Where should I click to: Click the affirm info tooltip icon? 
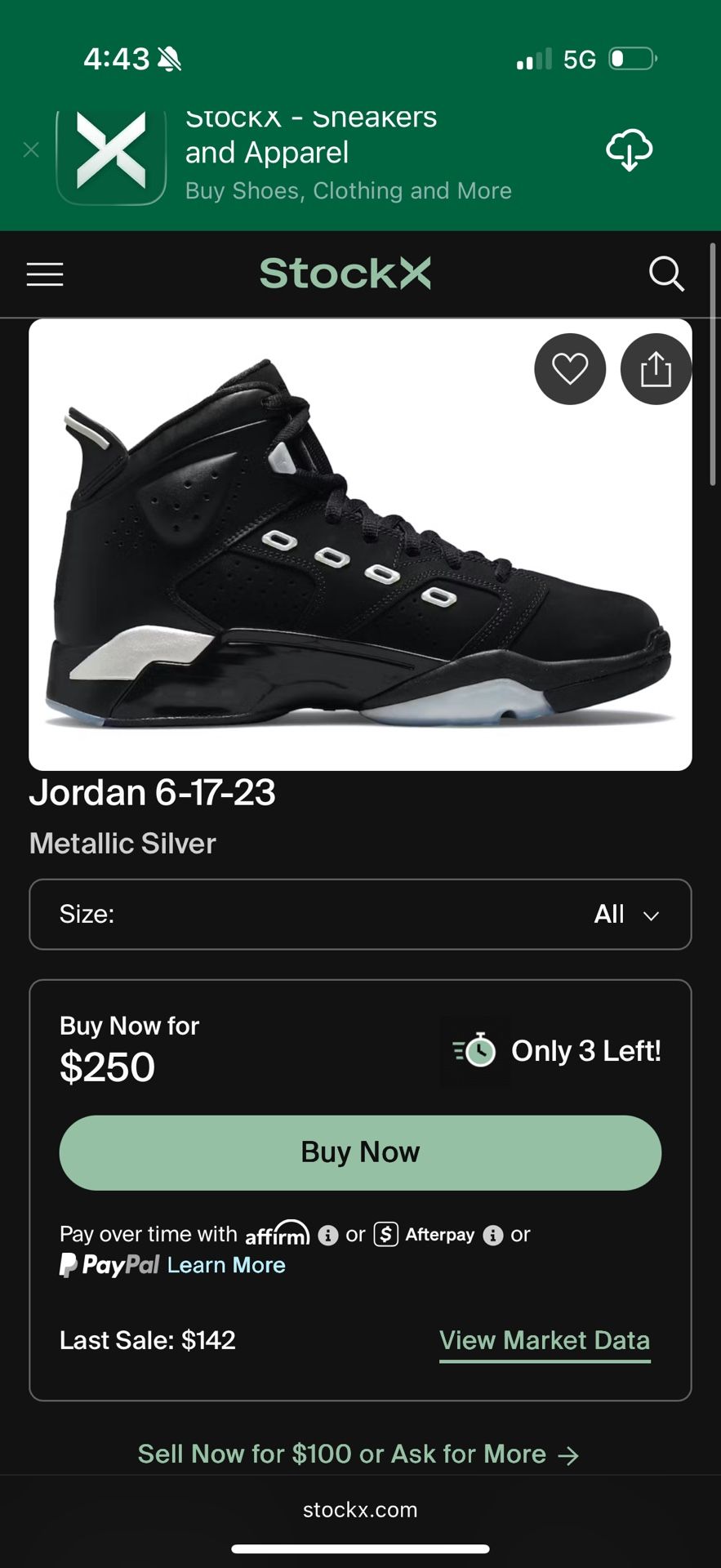point(328,1236)
